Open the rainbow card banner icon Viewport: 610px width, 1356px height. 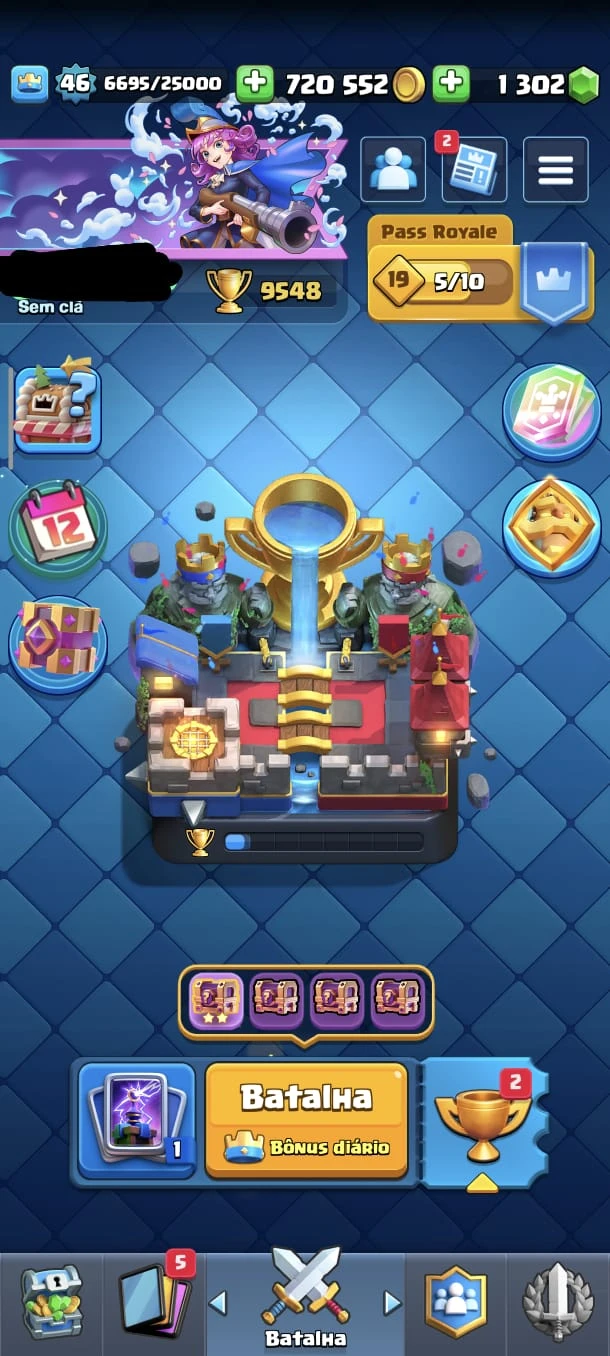(552, 411)
